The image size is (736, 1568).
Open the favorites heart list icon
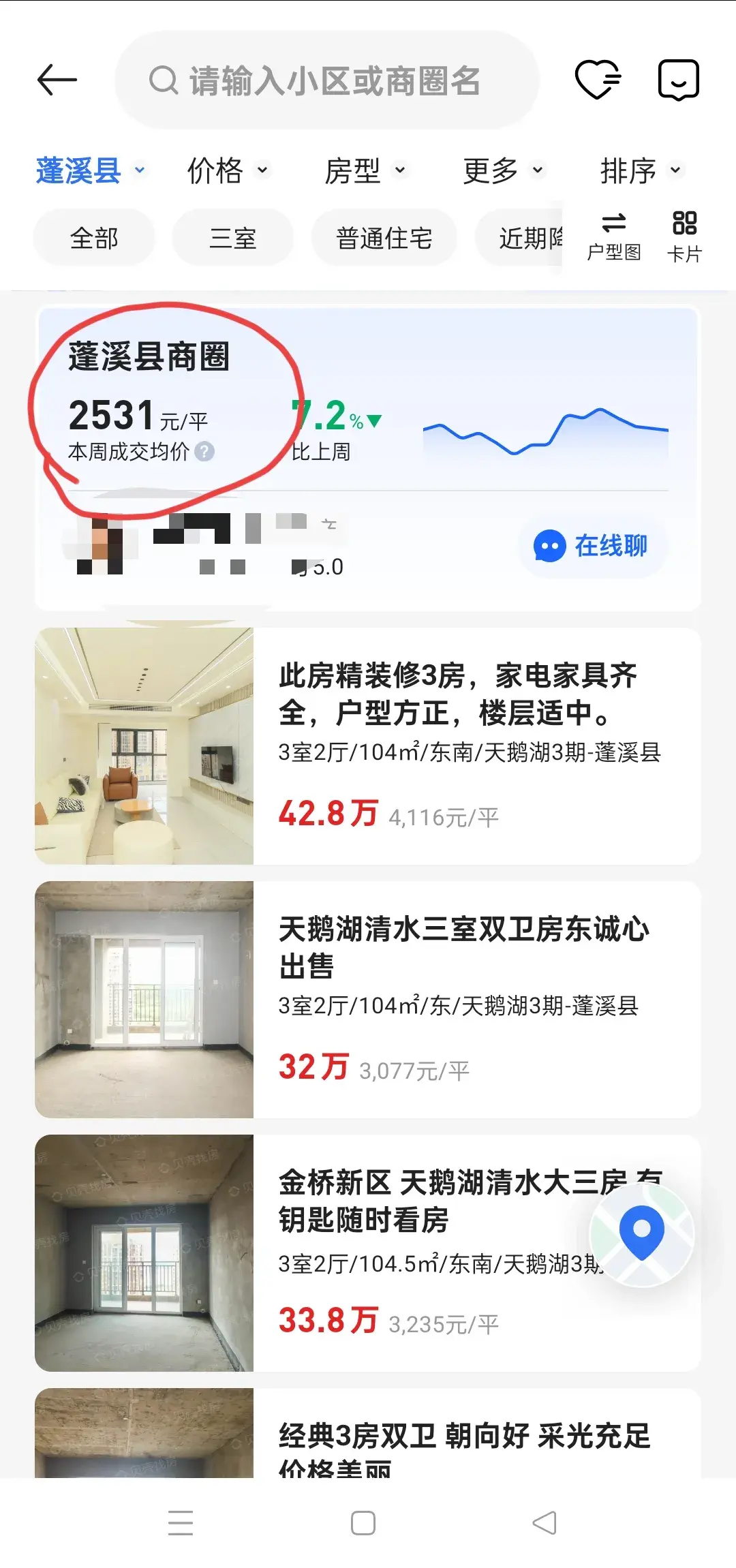[598, 80]
